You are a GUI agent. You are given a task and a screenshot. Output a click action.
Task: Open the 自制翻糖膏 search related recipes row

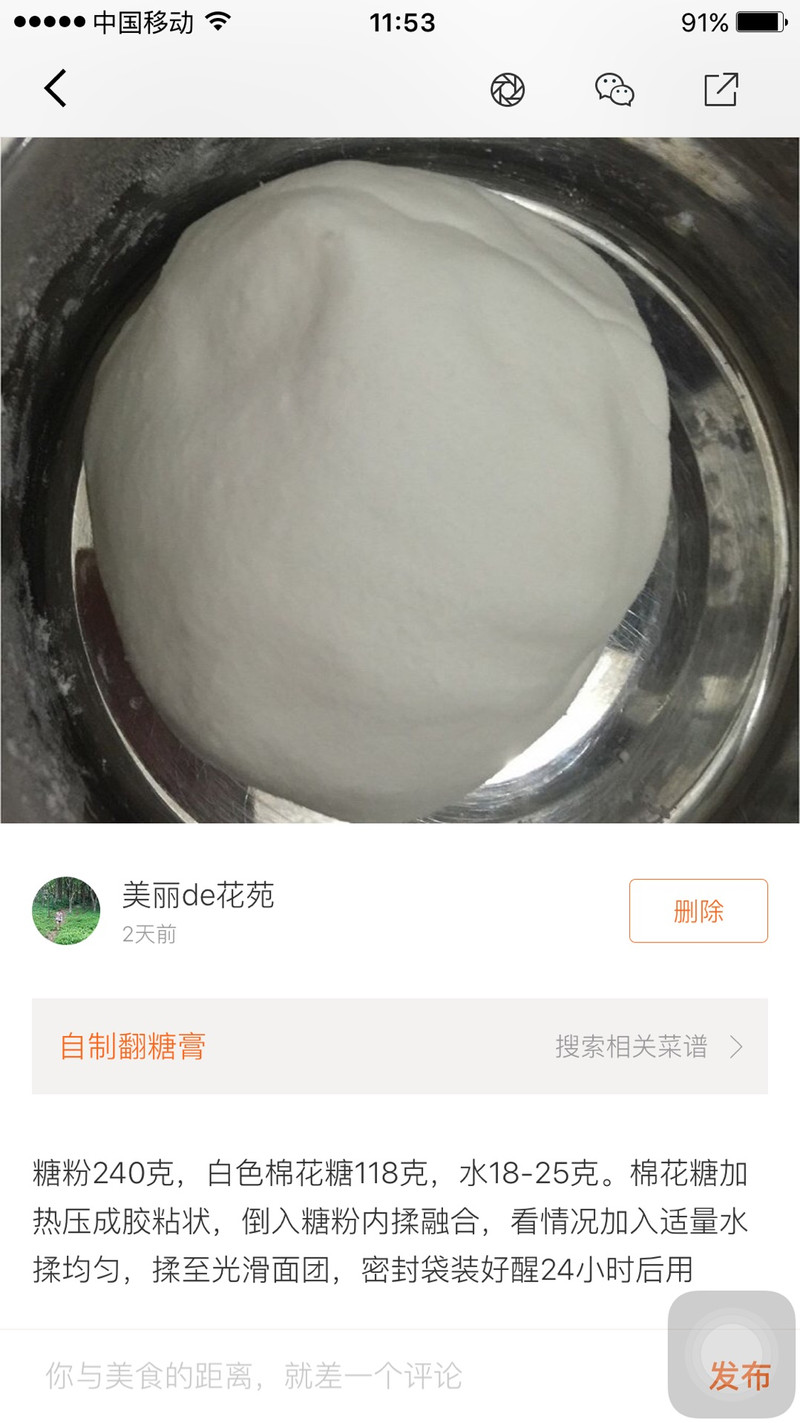coord(400,1046)
